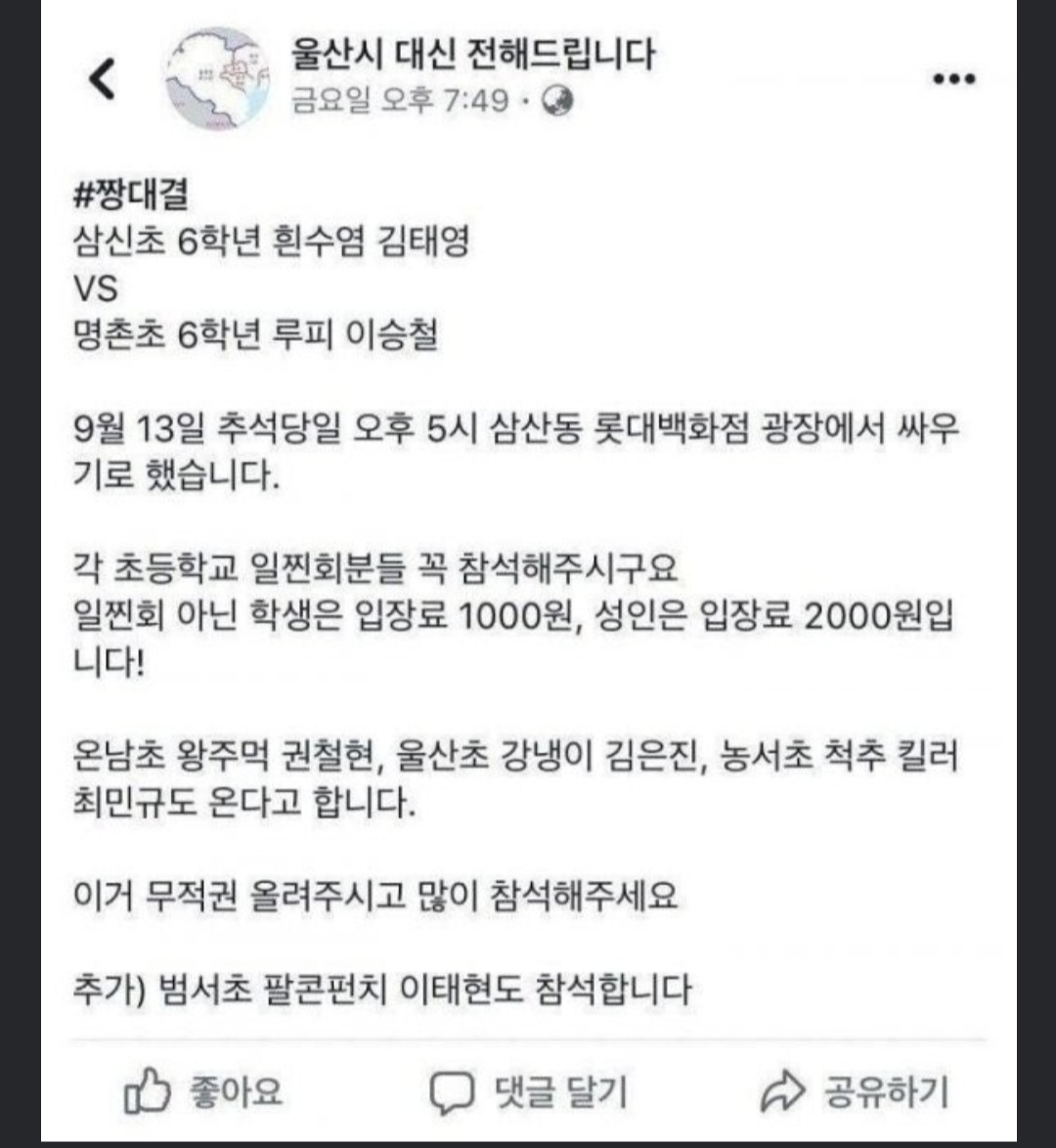Share the post with 공유하기
The height and width of the screenshot is (1148, 1056).
855,1092
